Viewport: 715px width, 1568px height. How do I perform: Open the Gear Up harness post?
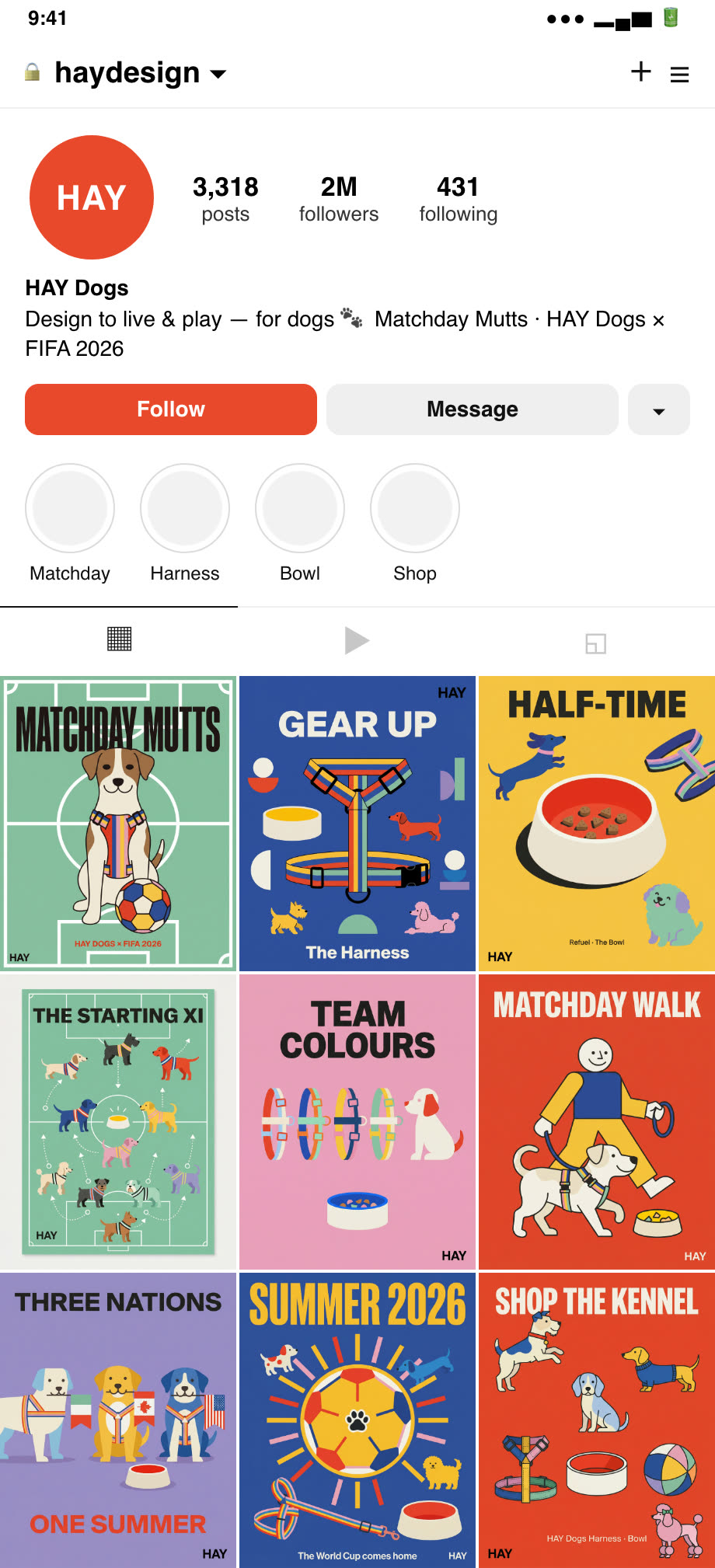357,824
